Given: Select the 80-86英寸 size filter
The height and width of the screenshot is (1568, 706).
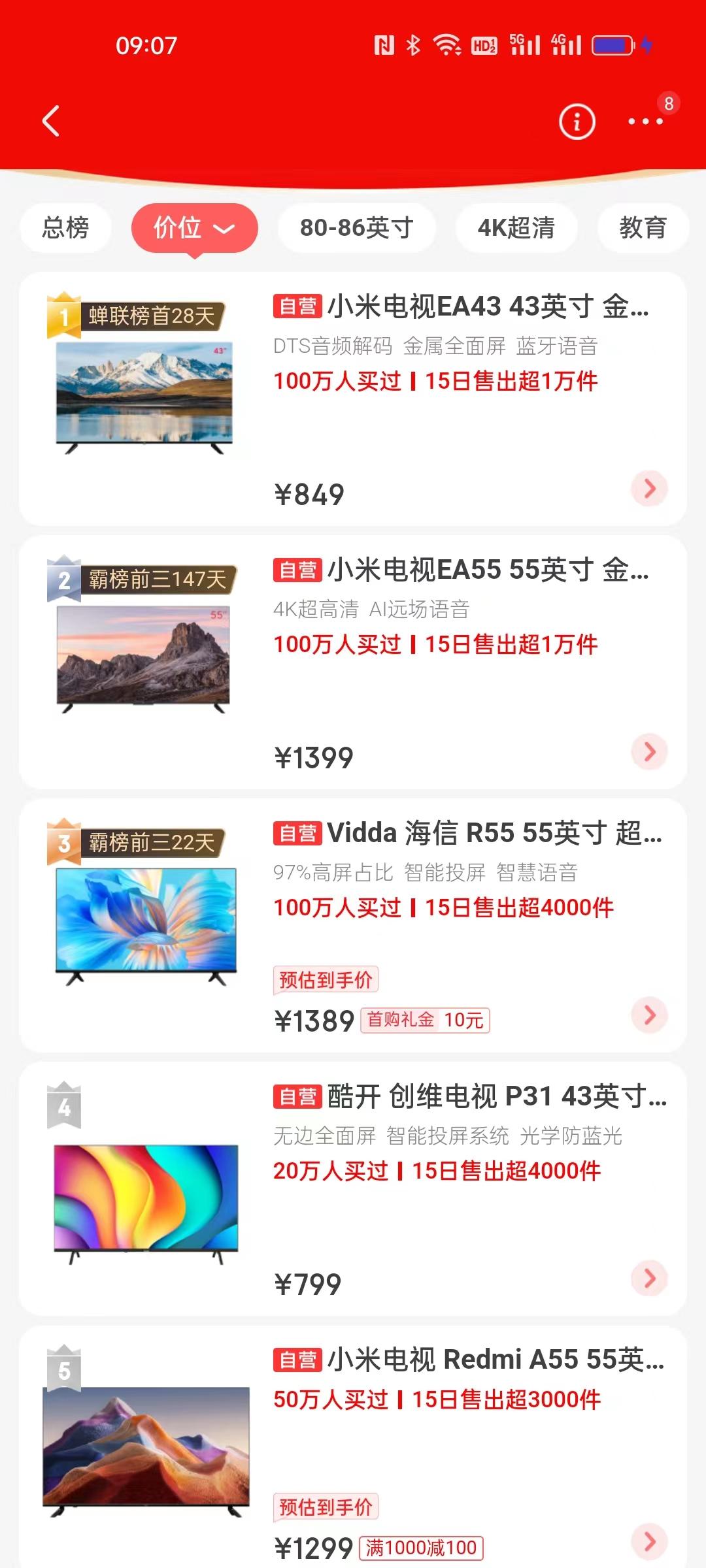Looking at the screenshot, I should tap(357, 228).
